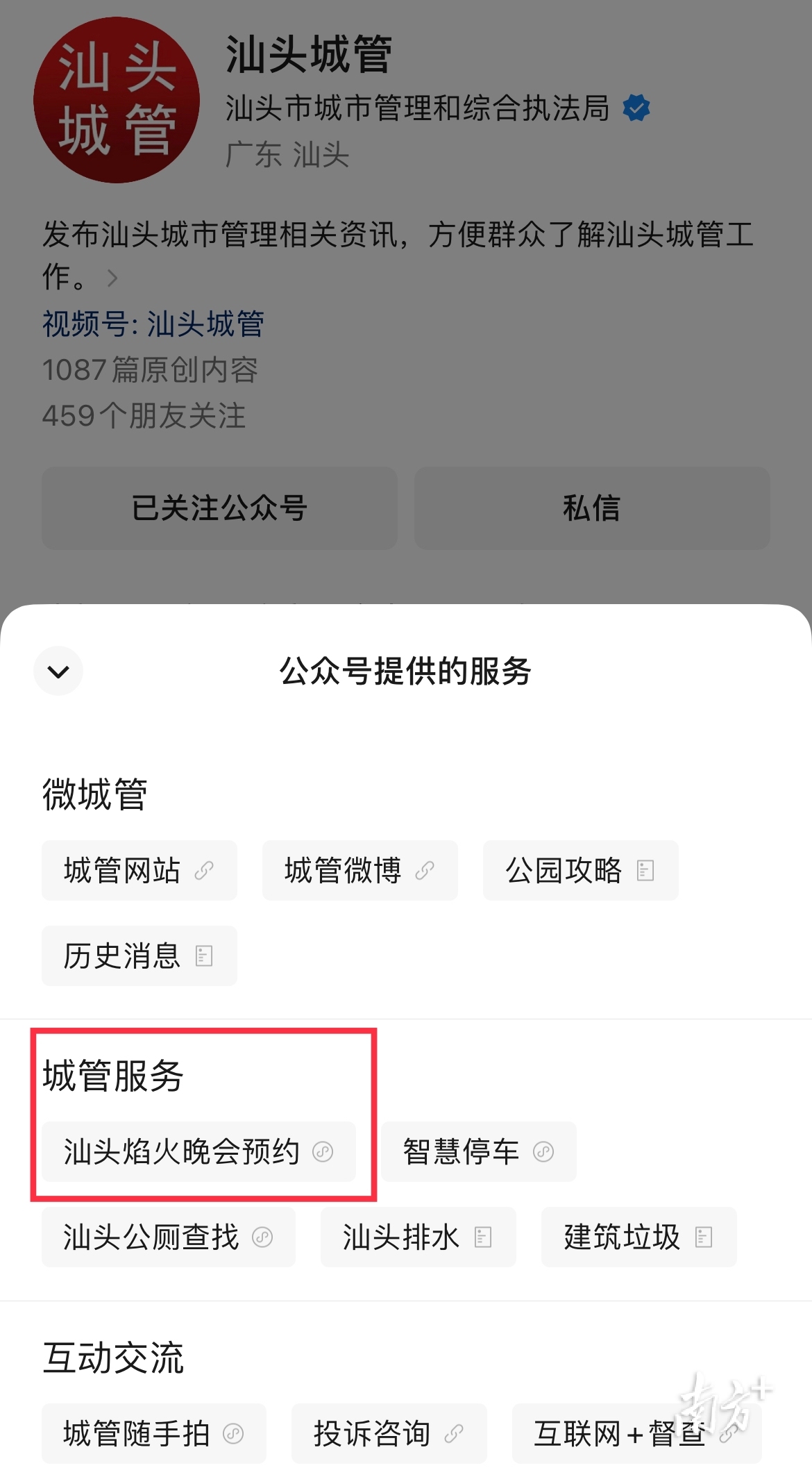Collapse the services sheet with the down chevron

[x=58, y=671]
